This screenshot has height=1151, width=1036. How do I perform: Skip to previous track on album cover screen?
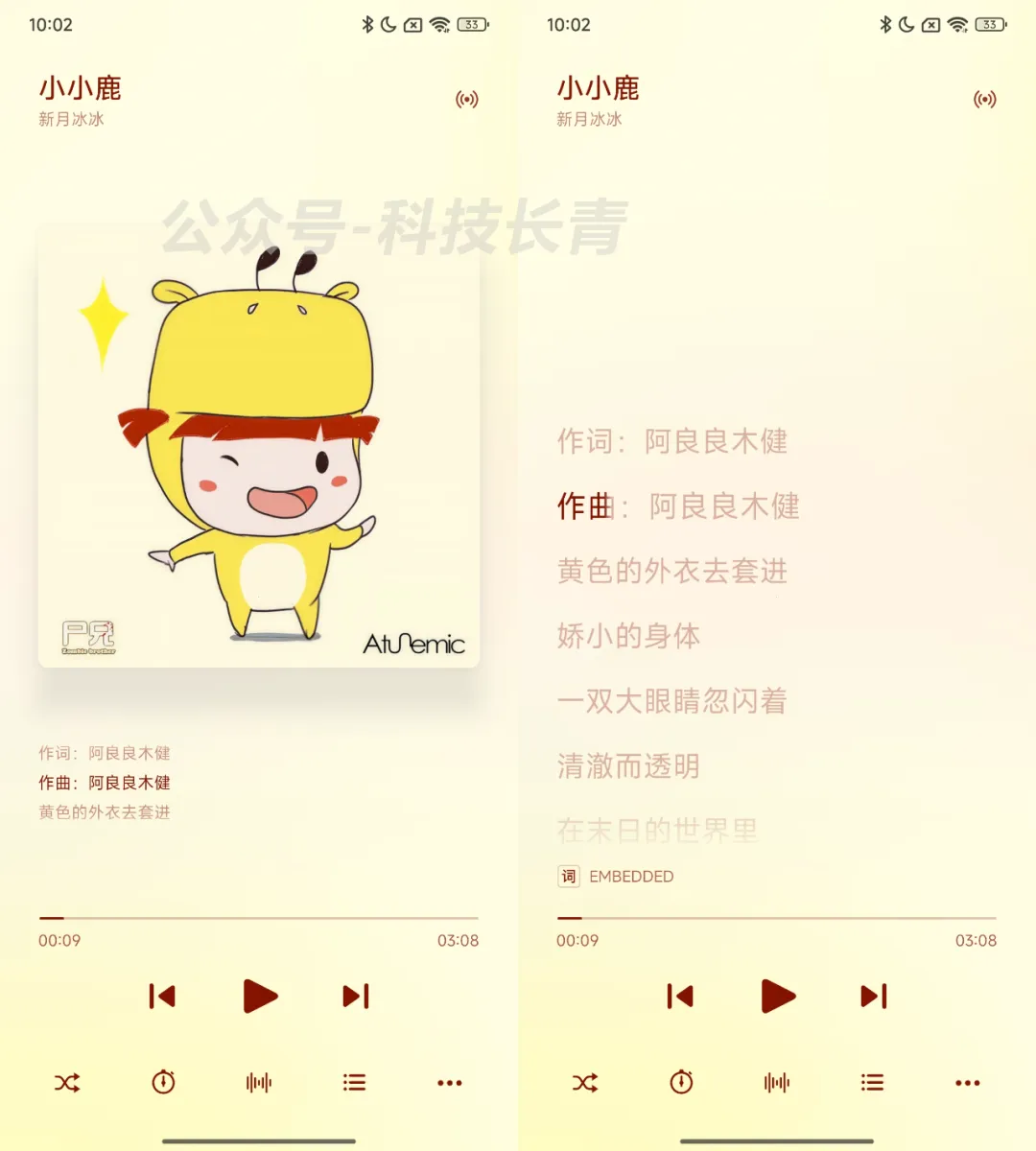pyautogui.click(x=162, y=997)
